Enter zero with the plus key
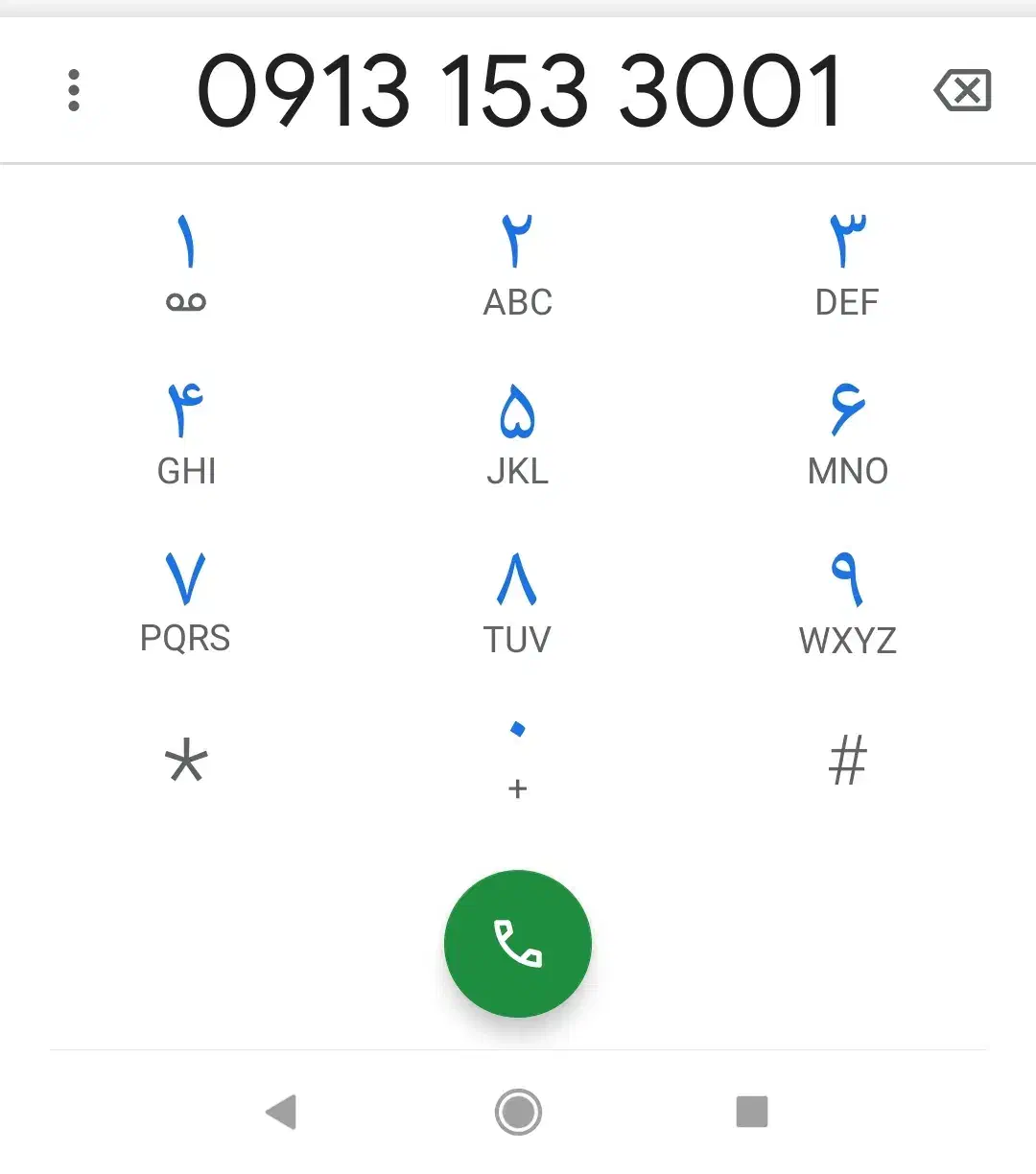Screen dimensions: 1036x1174 coord(517,760)
